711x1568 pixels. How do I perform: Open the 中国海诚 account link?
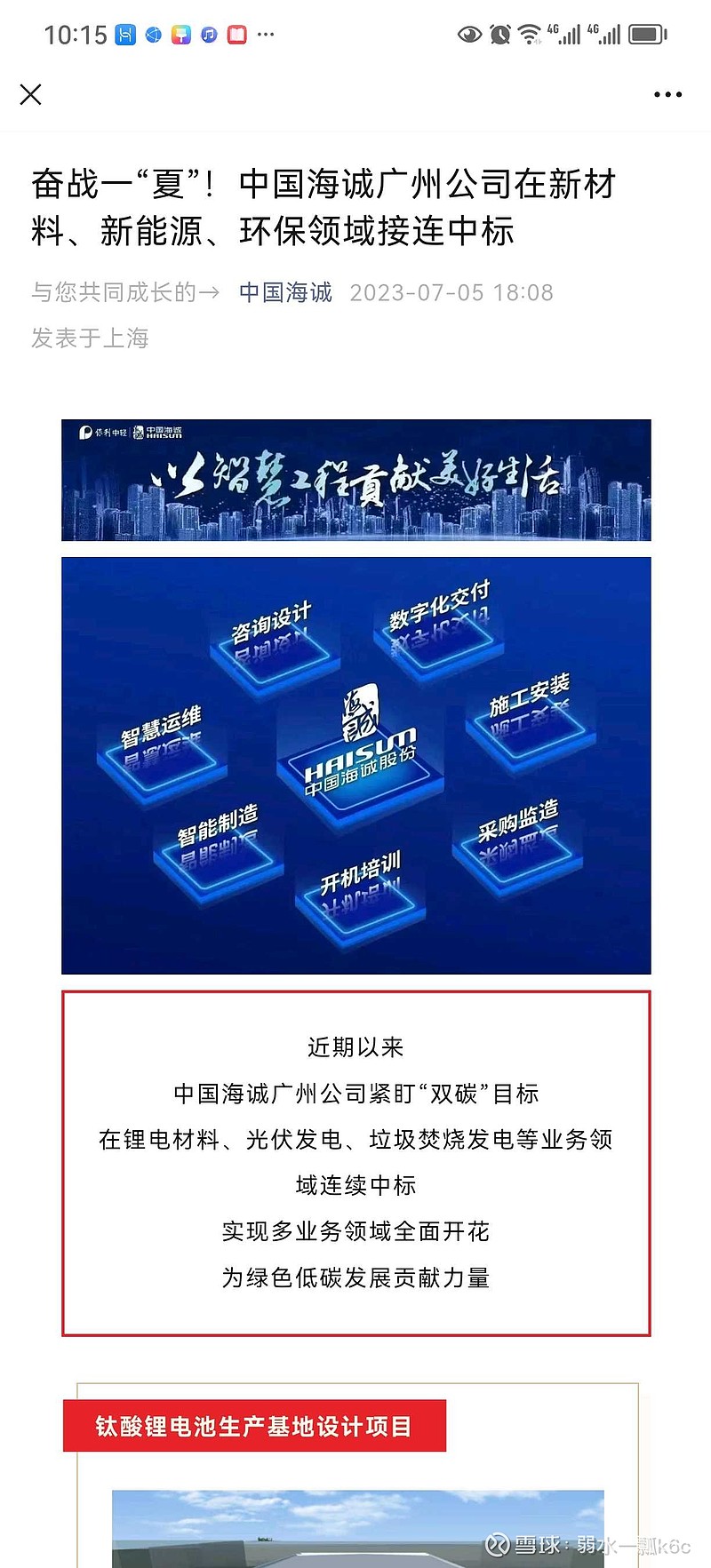285,292
